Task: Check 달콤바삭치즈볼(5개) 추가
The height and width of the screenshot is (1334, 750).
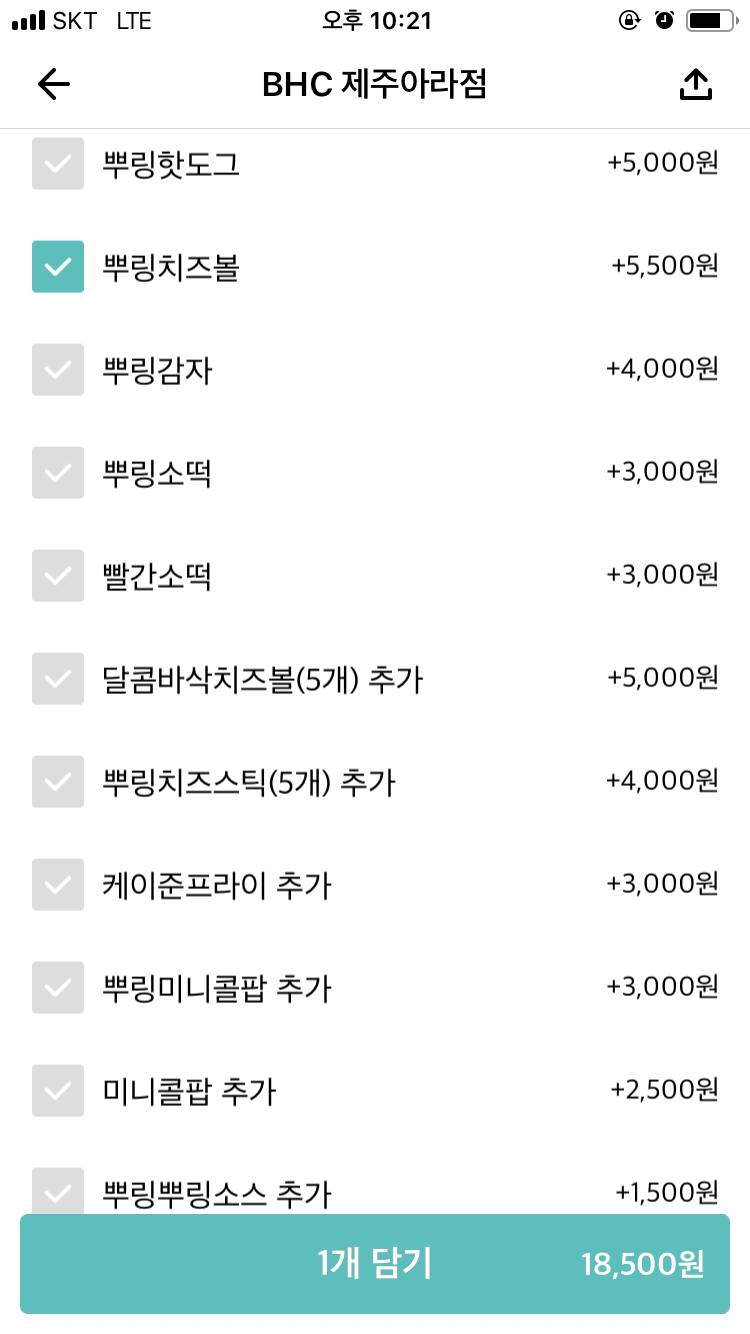Action: point(57,678)
